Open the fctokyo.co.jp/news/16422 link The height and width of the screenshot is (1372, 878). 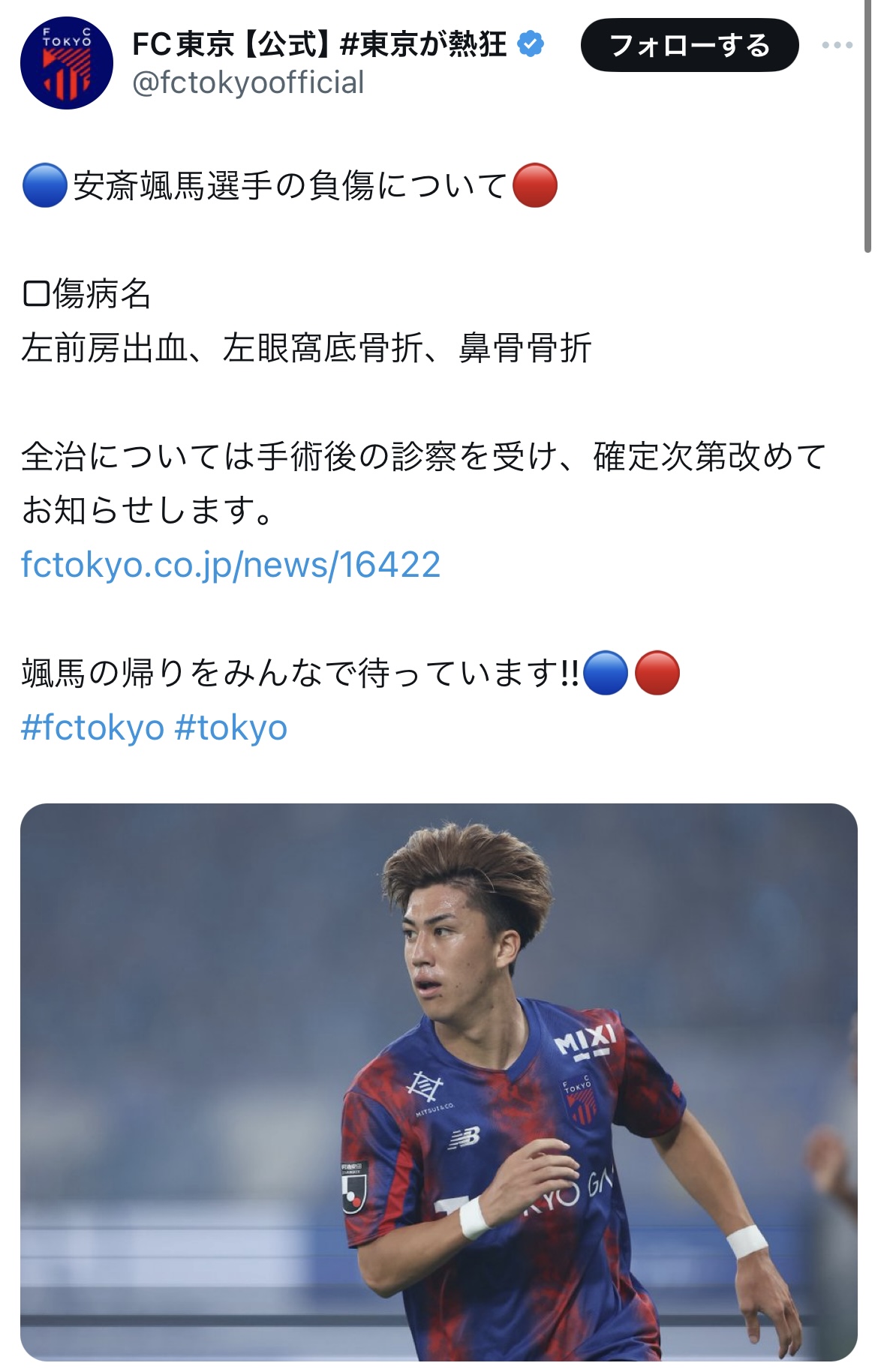230,565
